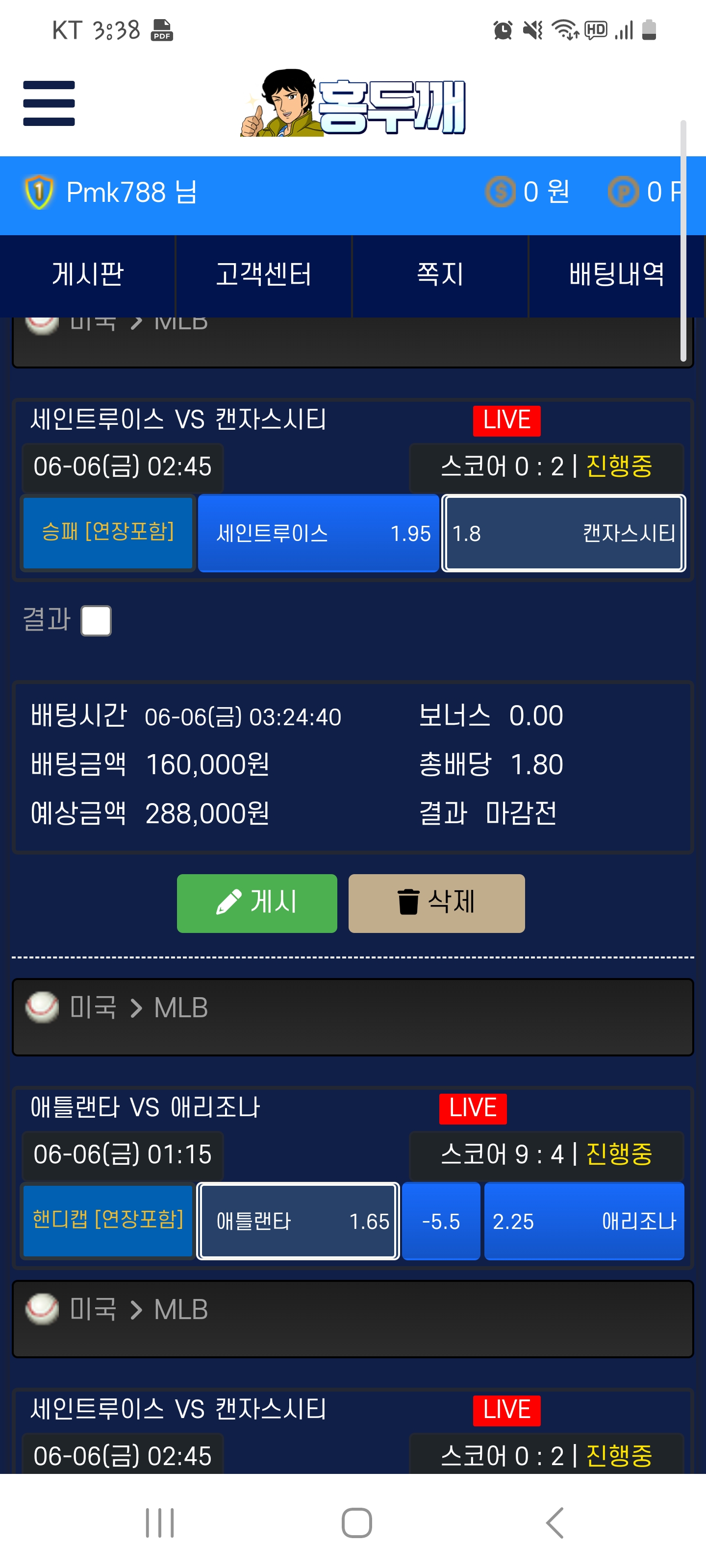Select 애틀랜타 1.65 handicap odds
This screenshot has height=1568, width=706.
298,1221
